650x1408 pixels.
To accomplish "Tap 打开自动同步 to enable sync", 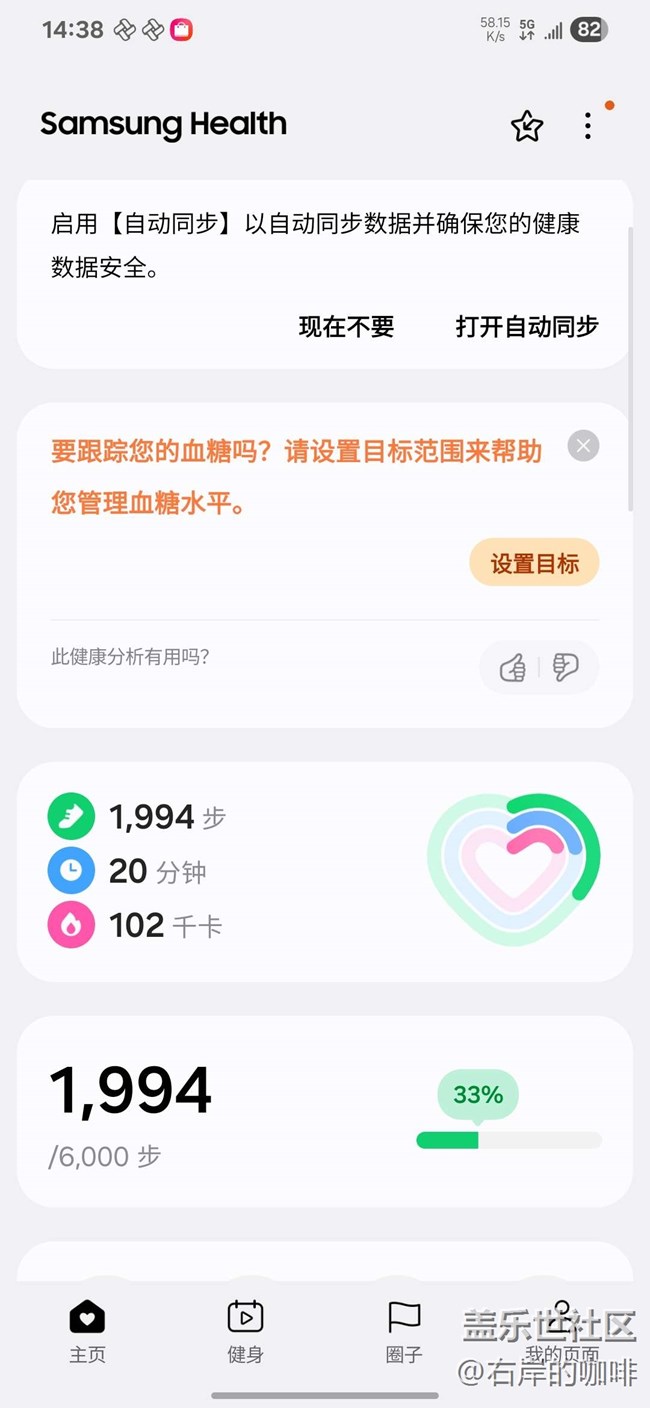I will tap(527, 326).
